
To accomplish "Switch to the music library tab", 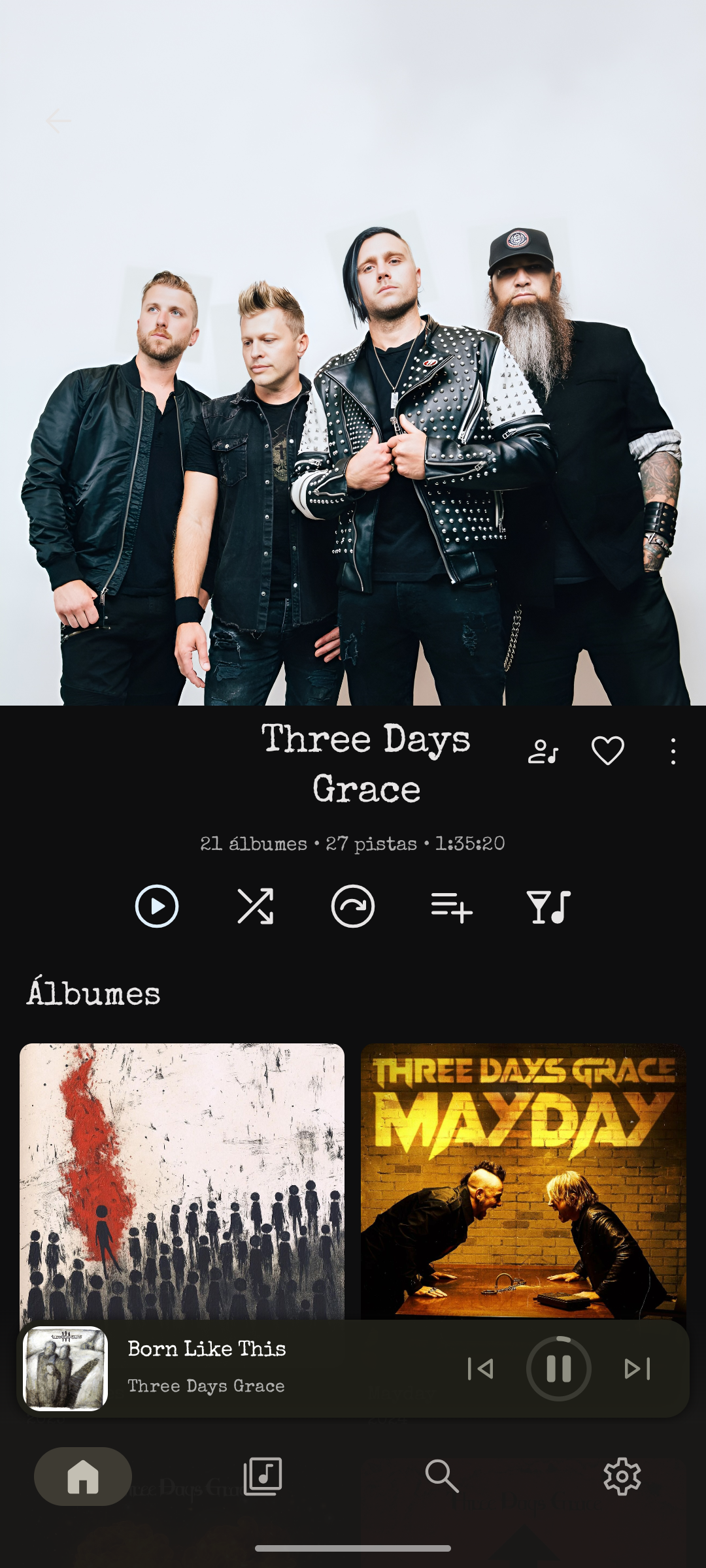I will 263,1477.
